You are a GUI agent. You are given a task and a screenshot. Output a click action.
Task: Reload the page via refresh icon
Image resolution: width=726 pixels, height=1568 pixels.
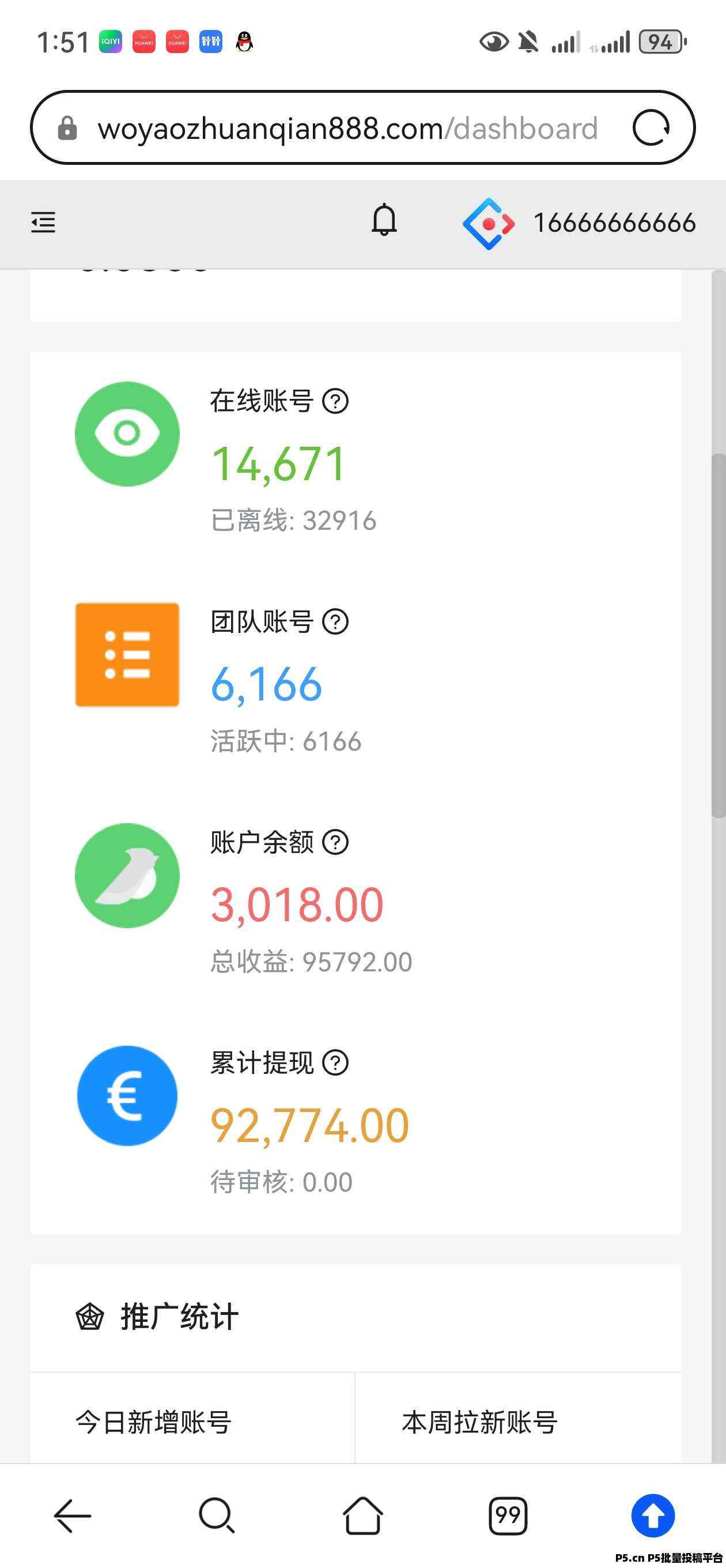click(651, 128)
